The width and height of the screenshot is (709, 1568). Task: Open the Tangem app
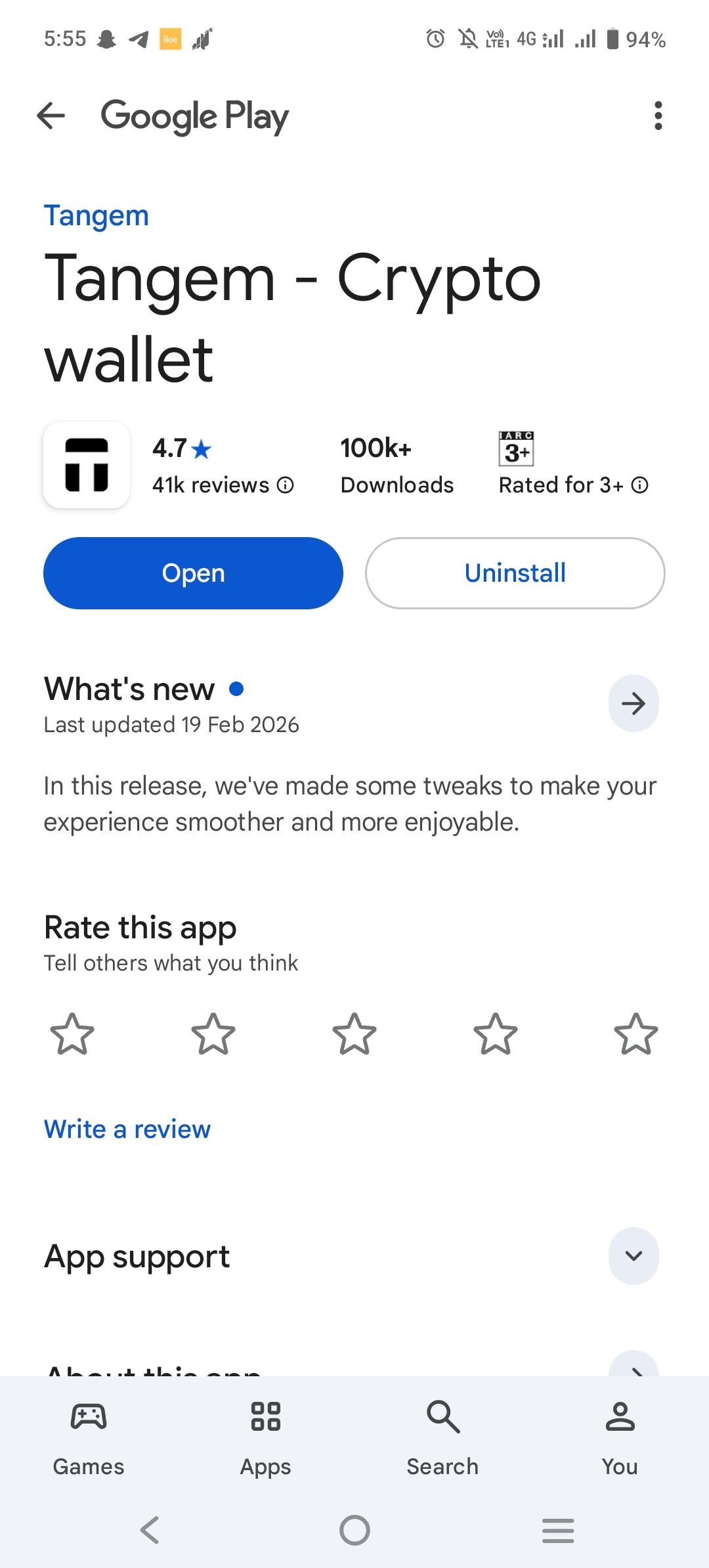coord(193,573)
